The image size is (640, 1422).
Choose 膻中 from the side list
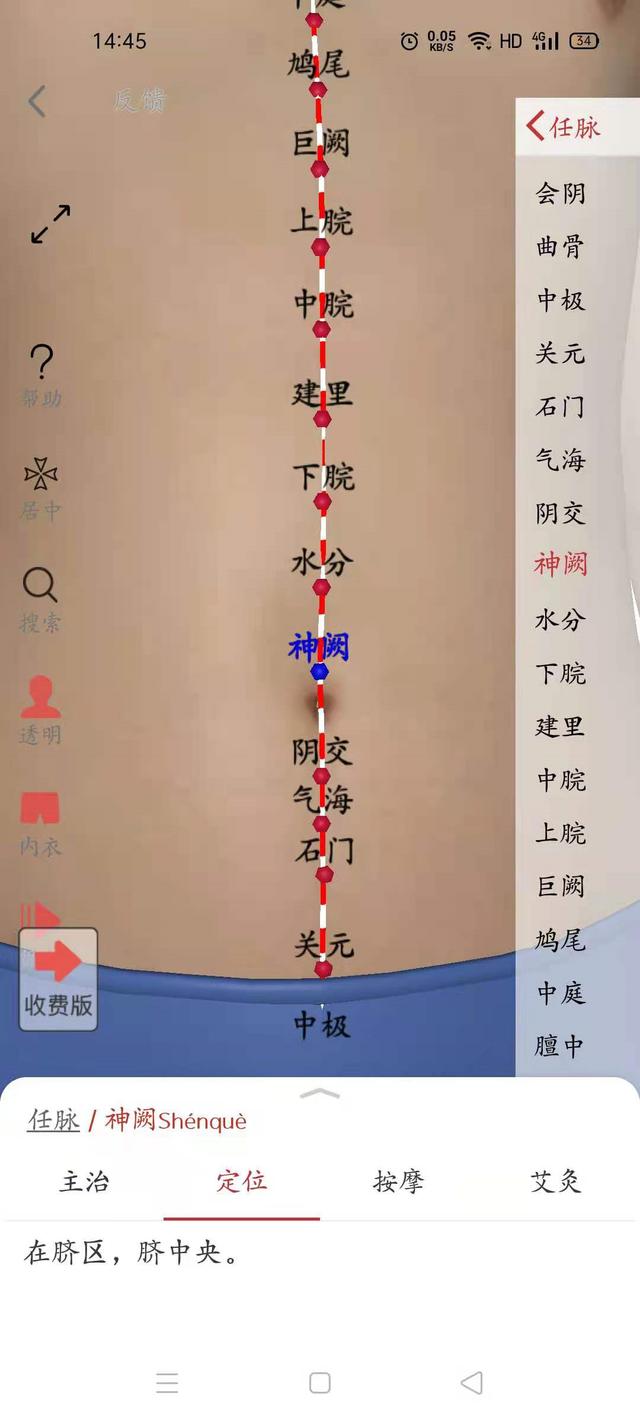pyautogui.click(x=560, y=1046)
